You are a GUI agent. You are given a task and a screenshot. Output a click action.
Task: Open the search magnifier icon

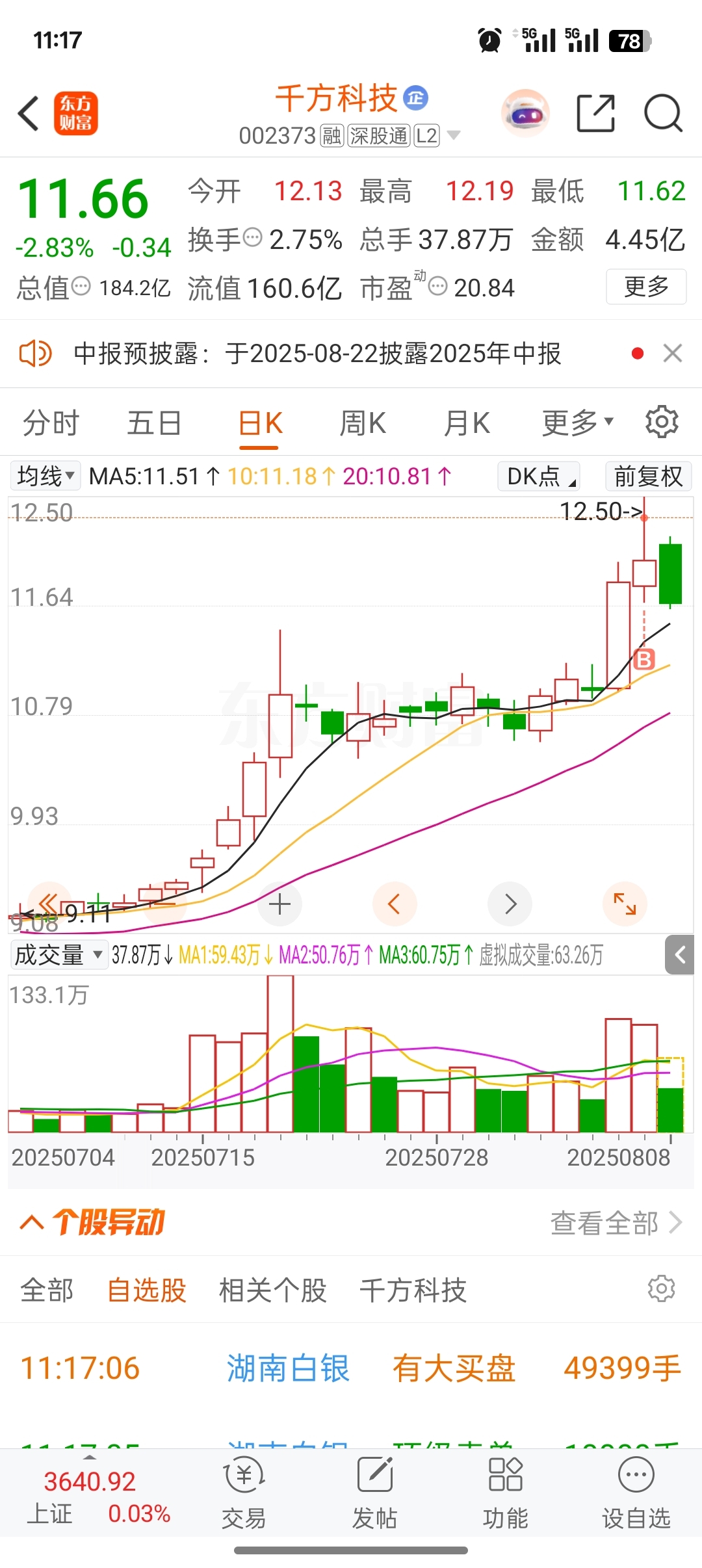pos(662,114)
